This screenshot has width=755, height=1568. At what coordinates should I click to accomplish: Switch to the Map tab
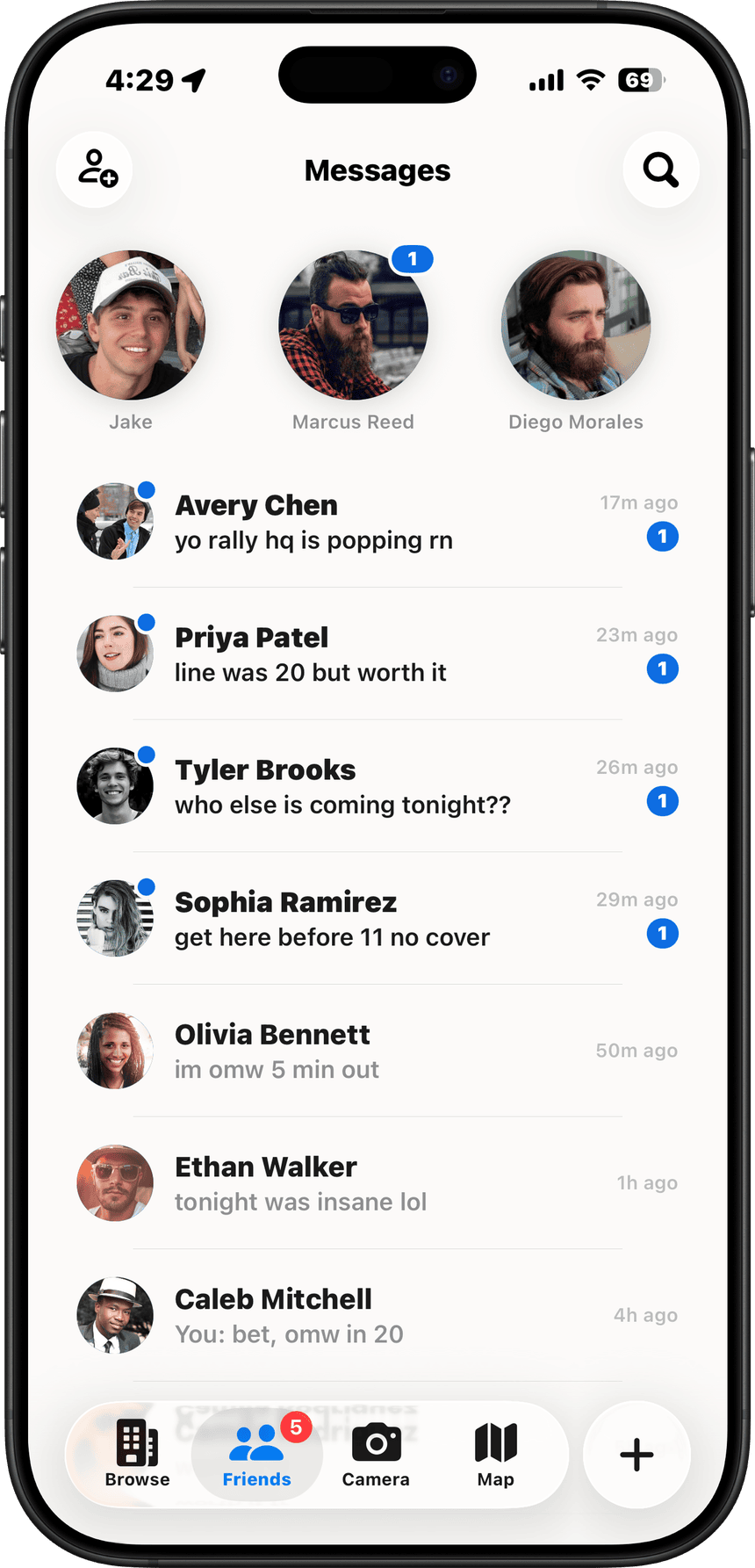point(495,1455)
